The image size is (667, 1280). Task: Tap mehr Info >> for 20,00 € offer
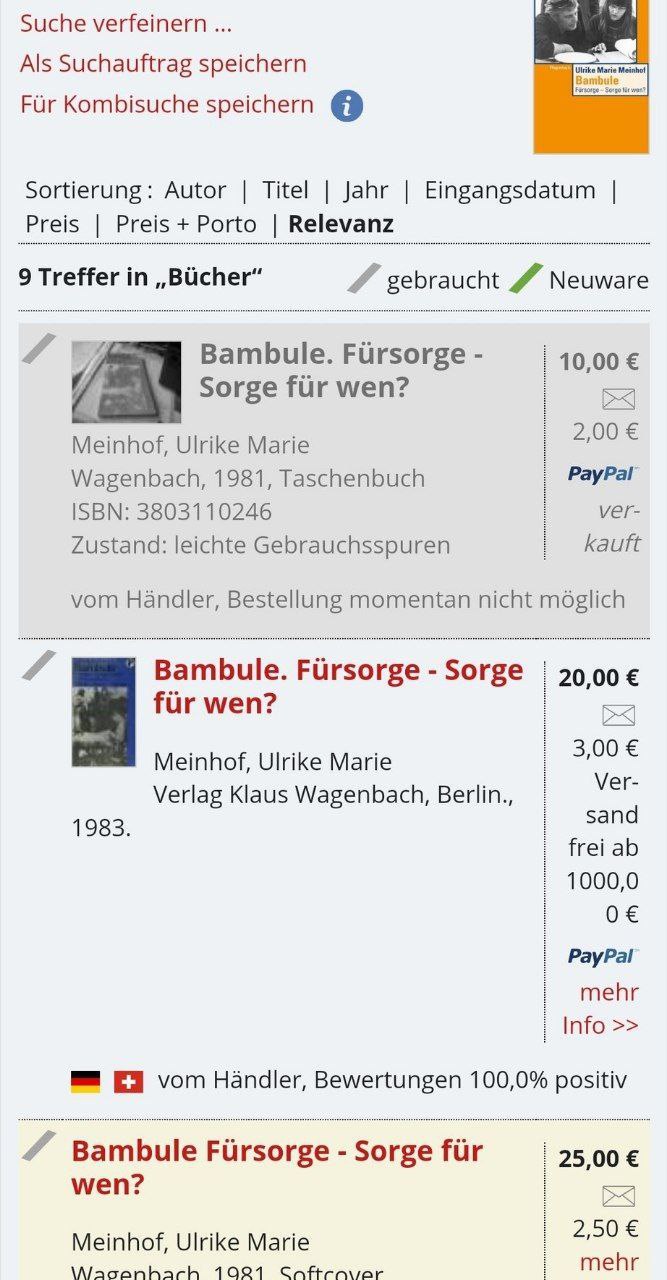[601, 1009]
